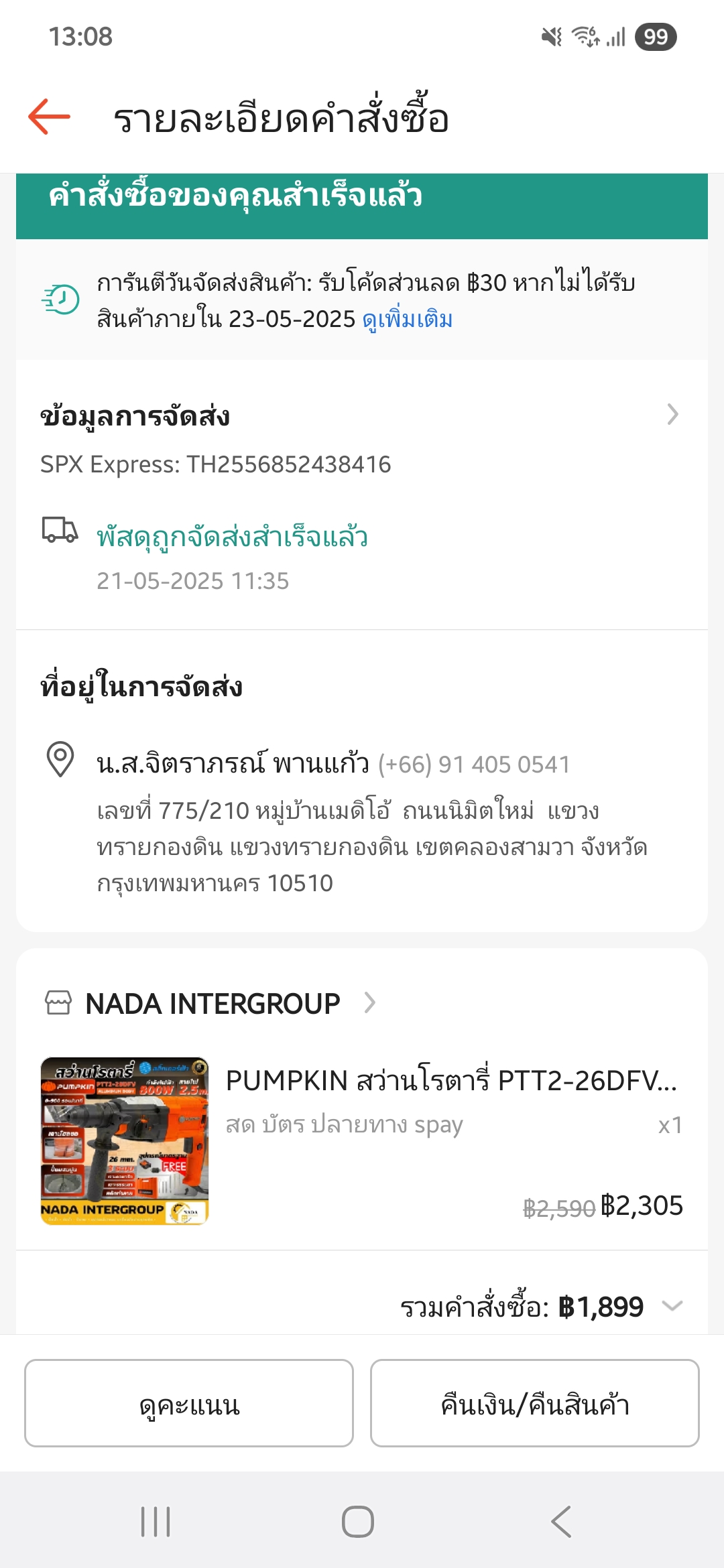Tap the คืนเงิน/คืนสินค้า refund button
724x1568 pixels.
(x=534, y=1402)
